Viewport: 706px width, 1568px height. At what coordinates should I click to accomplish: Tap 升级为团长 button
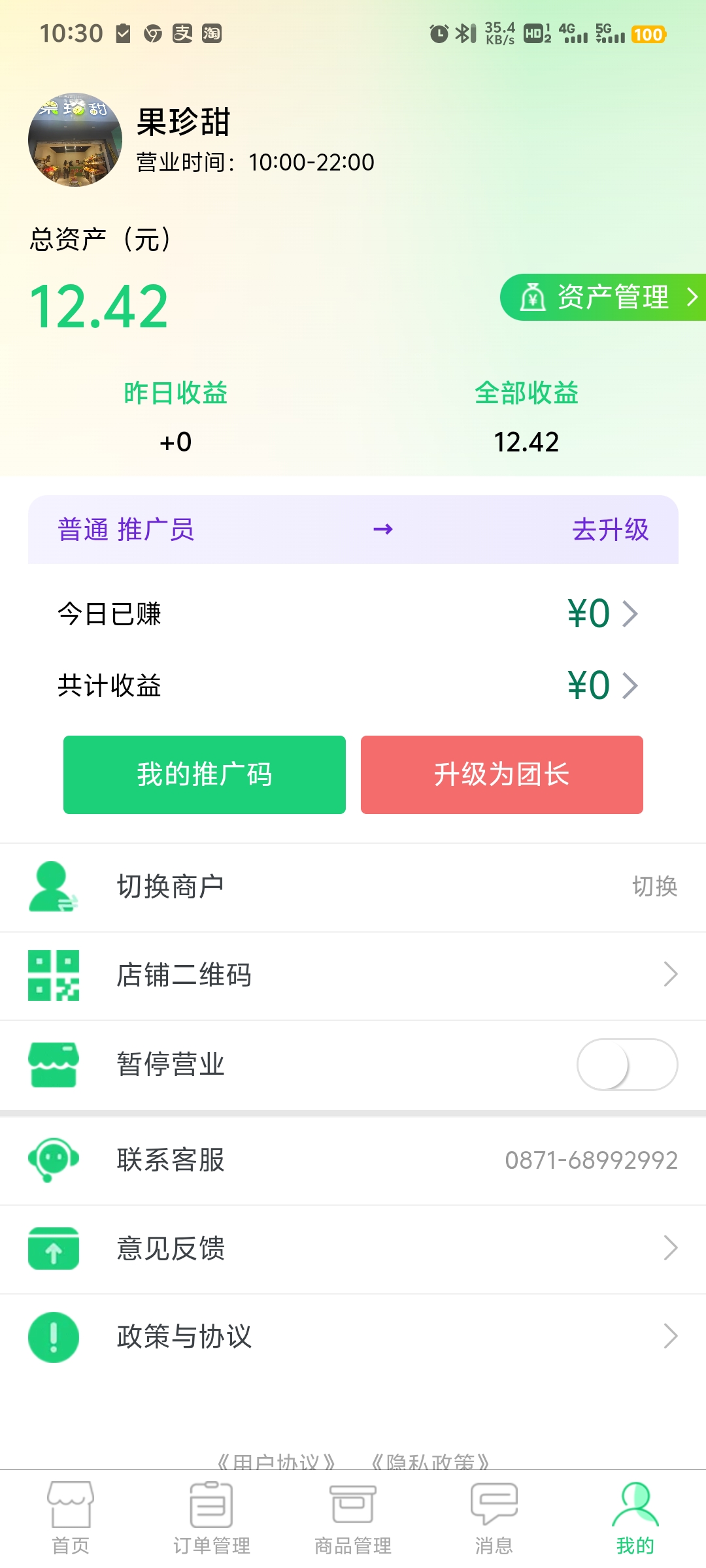click(501, 775)
